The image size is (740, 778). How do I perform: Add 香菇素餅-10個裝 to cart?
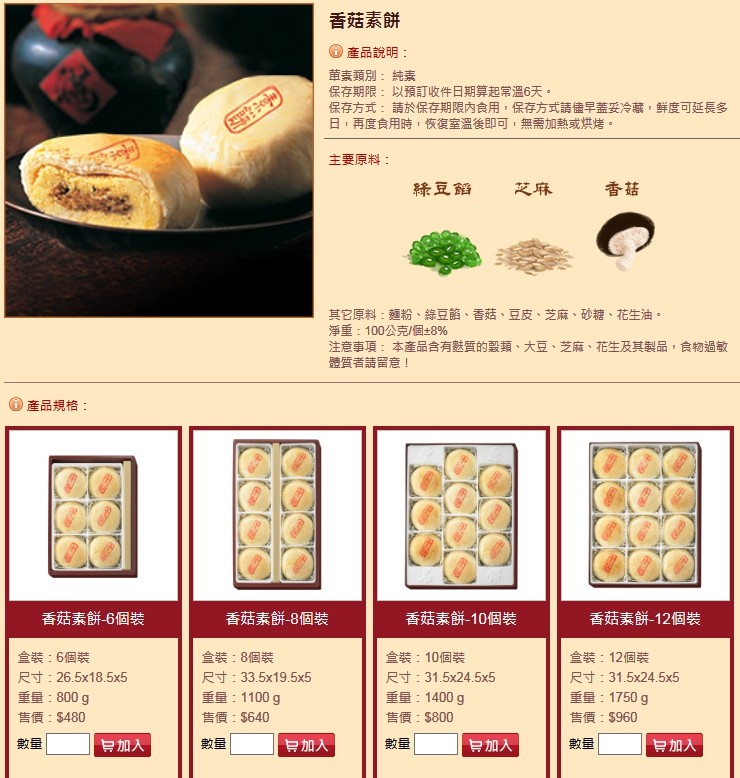click(490, 744)
